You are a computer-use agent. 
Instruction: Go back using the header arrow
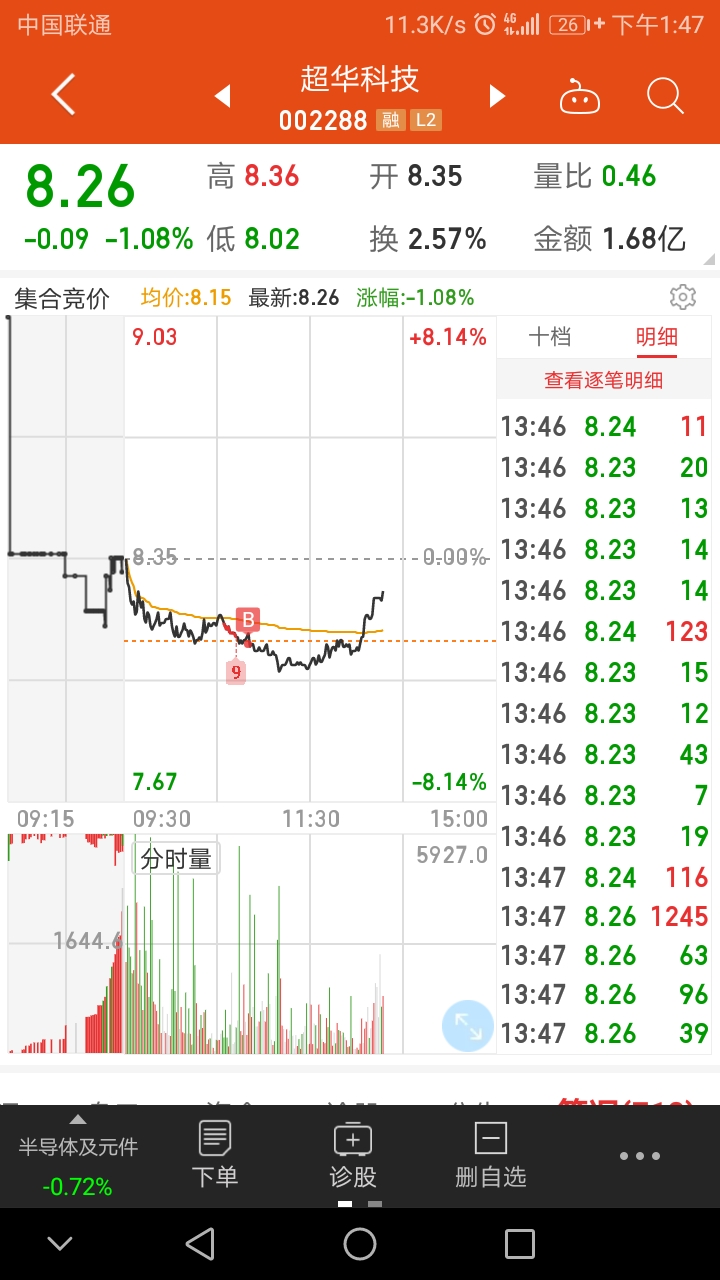[63, 96]
